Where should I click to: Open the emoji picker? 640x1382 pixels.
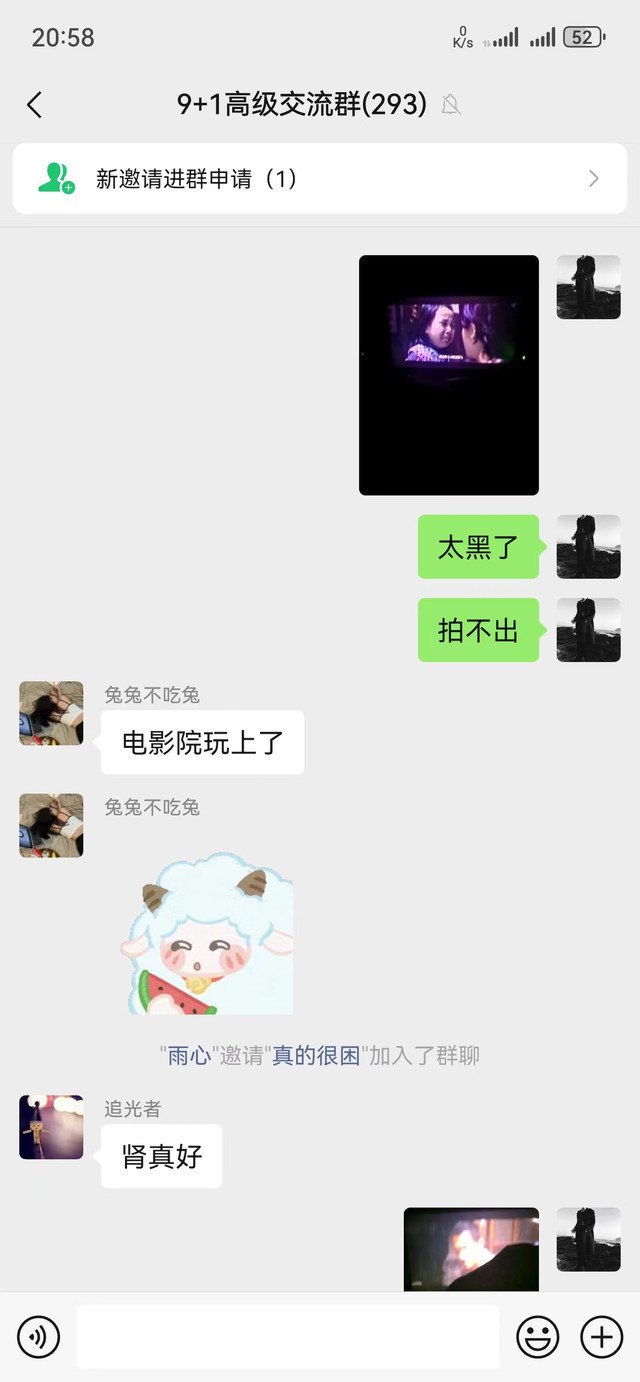pos(537,1336)
